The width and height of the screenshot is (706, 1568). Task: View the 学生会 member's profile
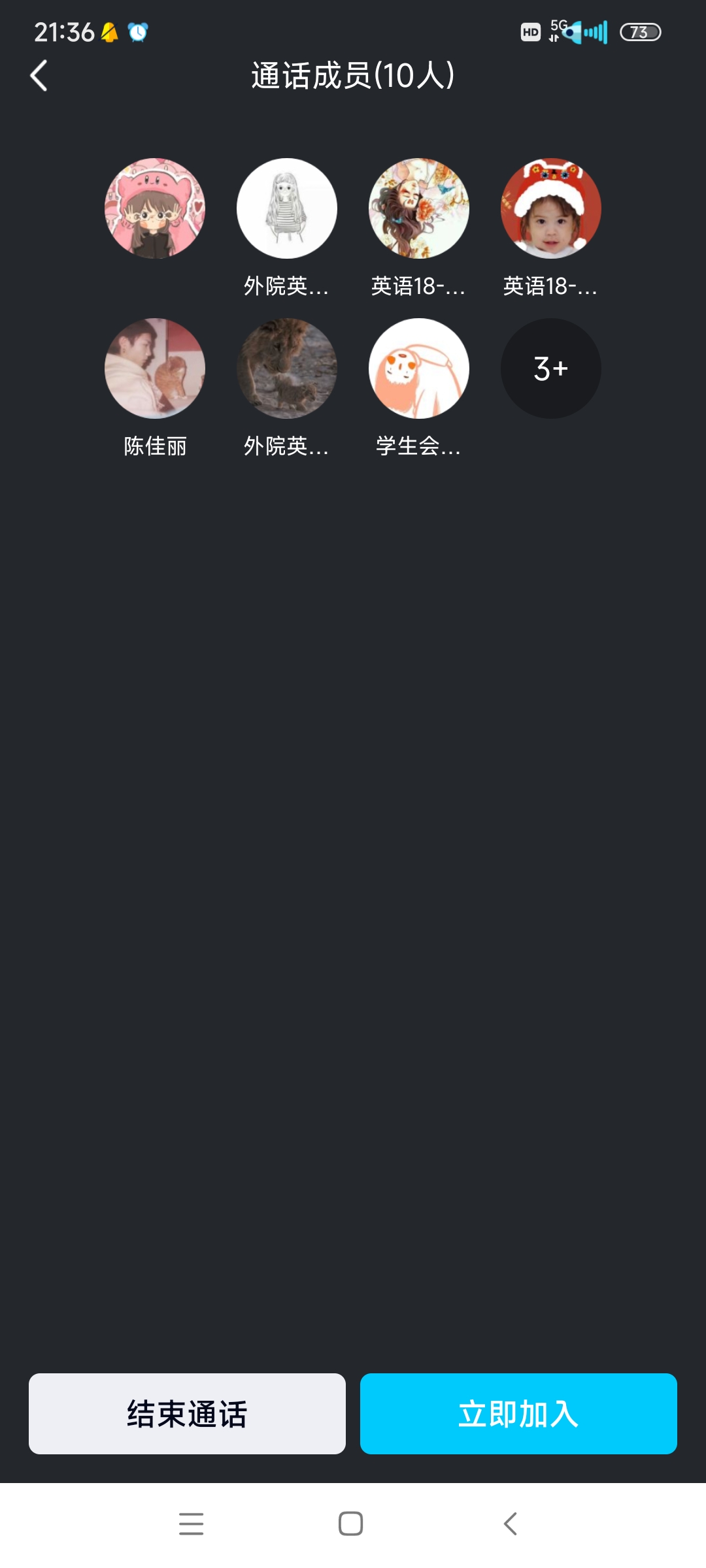418,368
